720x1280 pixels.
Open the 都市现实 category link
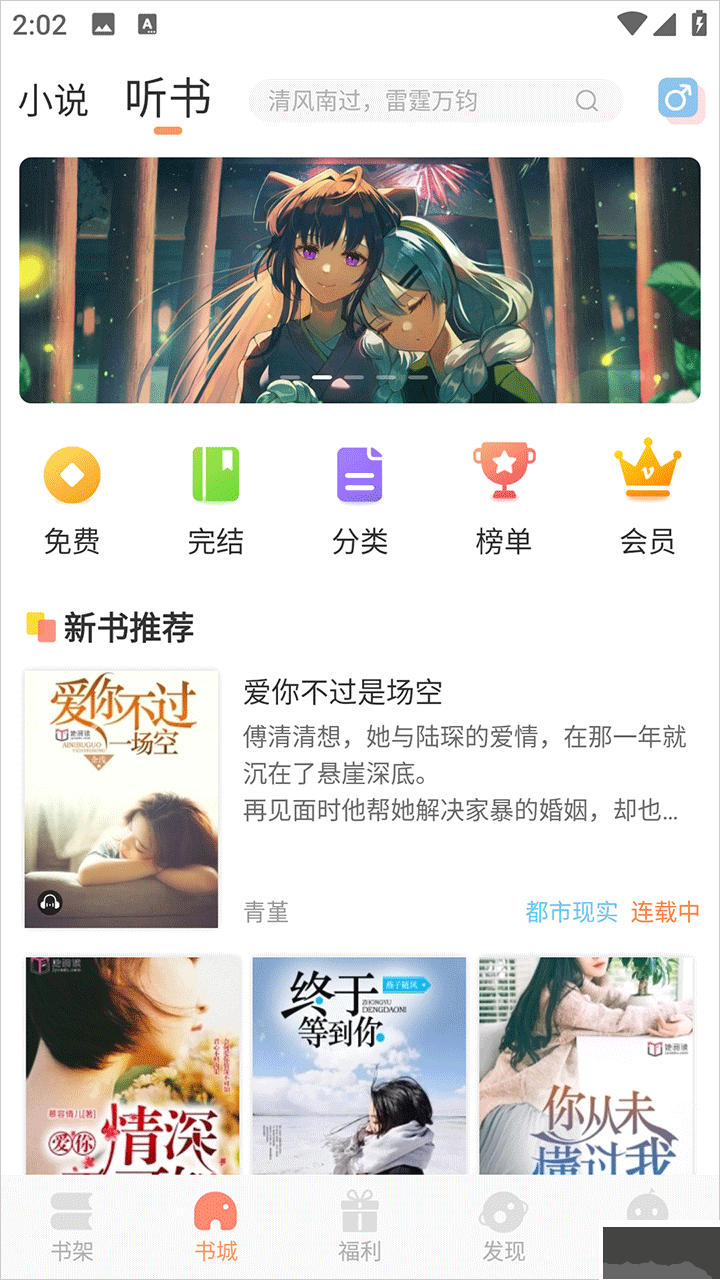tap(570, 912)
